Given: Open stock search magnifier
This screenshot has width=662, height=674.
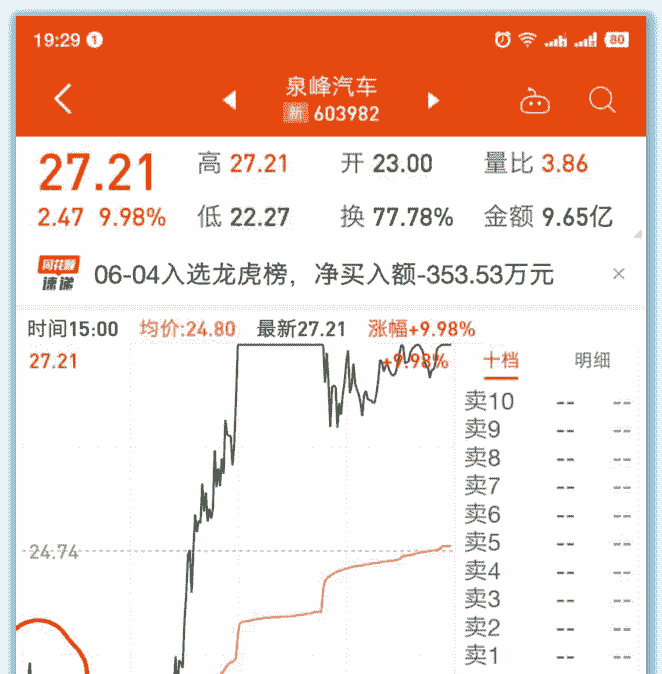Looking at the screenshot, I should pos(602,100).
